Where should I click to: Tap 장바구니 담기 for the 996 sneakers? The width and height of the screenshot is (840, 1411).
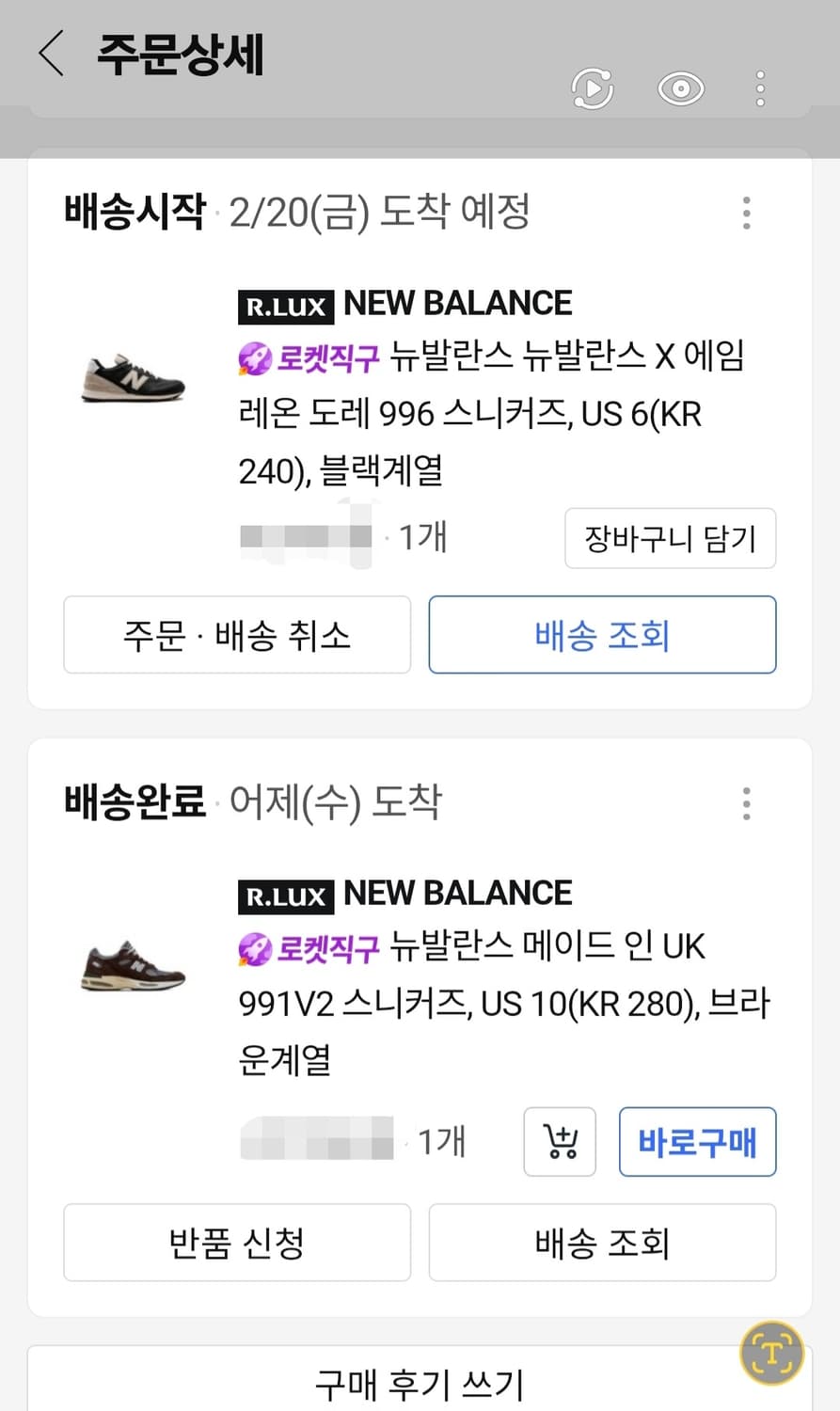click(x=670, y=538)
